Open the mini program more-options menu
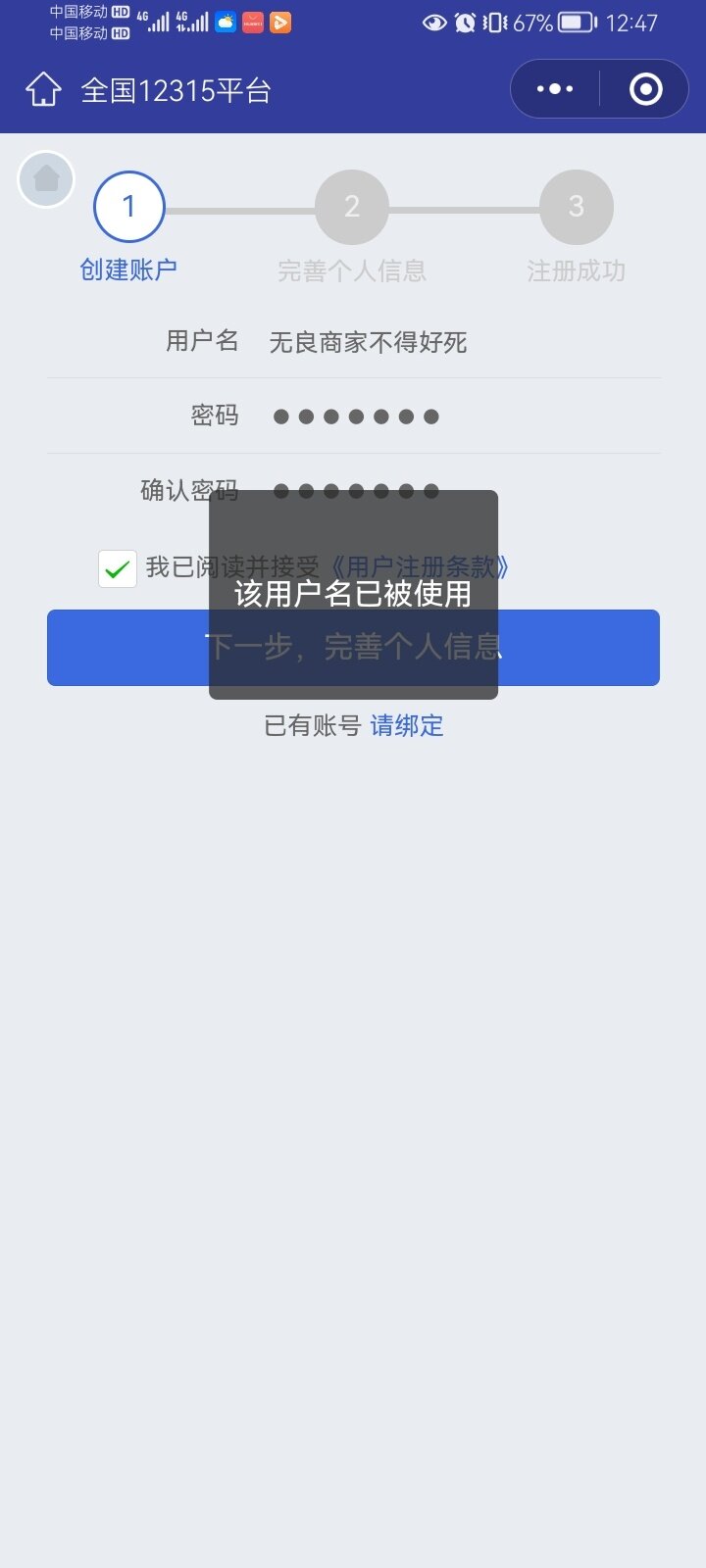 pos(555,89)
